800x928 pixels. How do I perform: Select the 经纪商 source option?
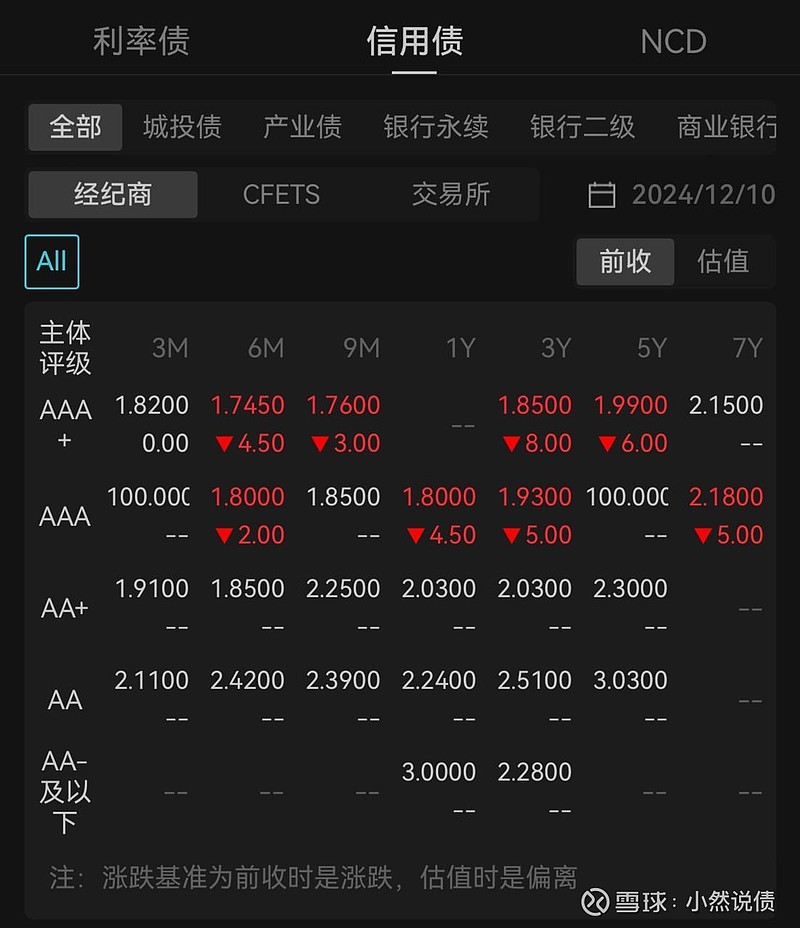(x=112, y=195)
